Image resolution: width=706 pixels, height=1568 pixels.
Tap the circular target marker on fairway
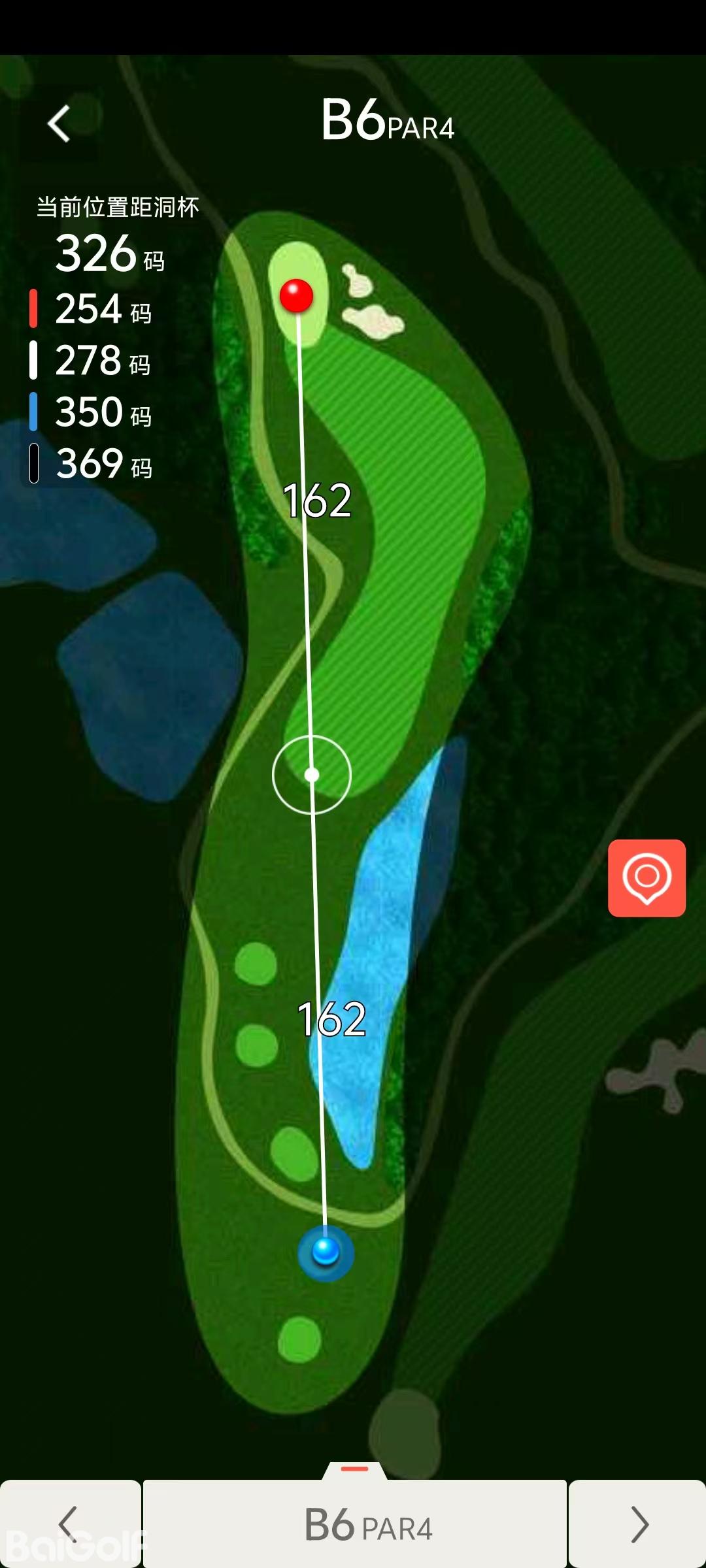point(312,775)
